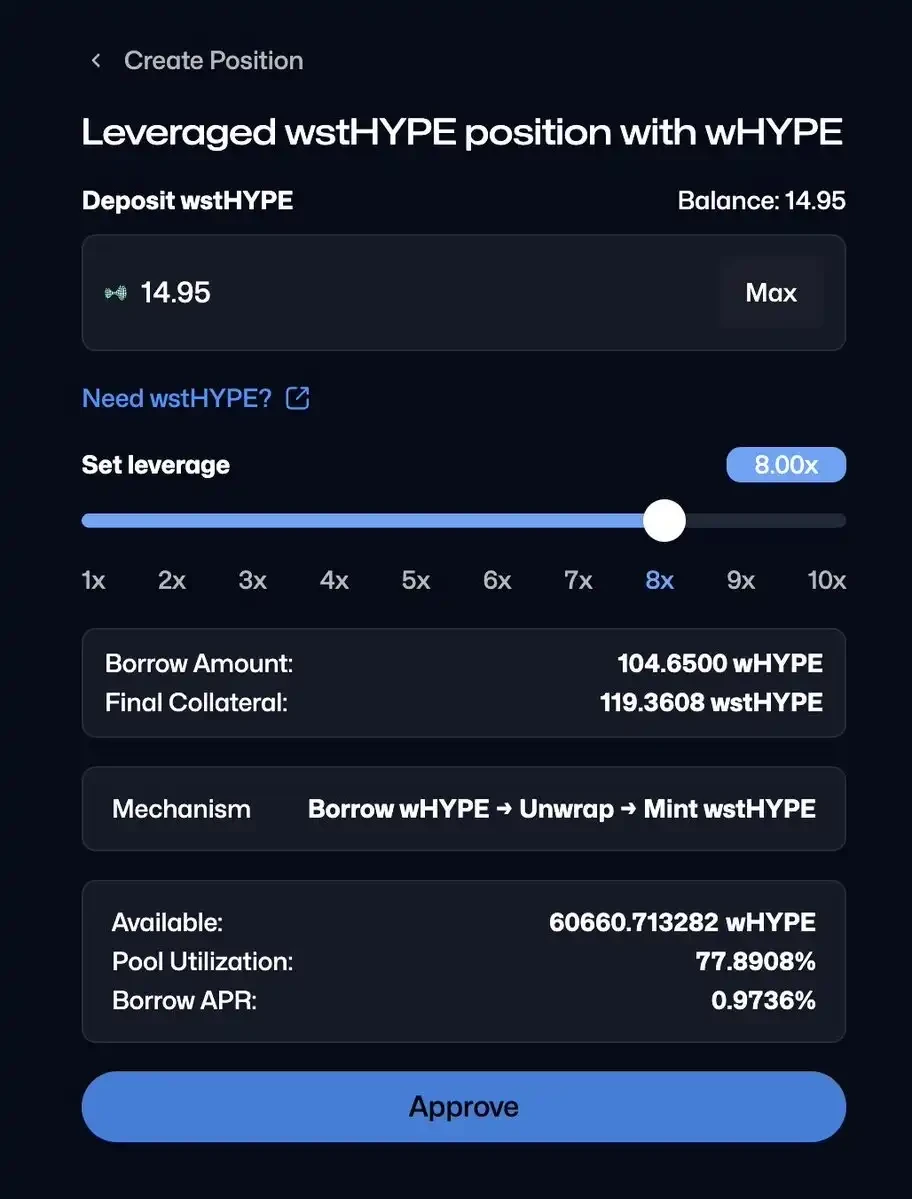Open the Need wstHYPE link

coord(178,397)
